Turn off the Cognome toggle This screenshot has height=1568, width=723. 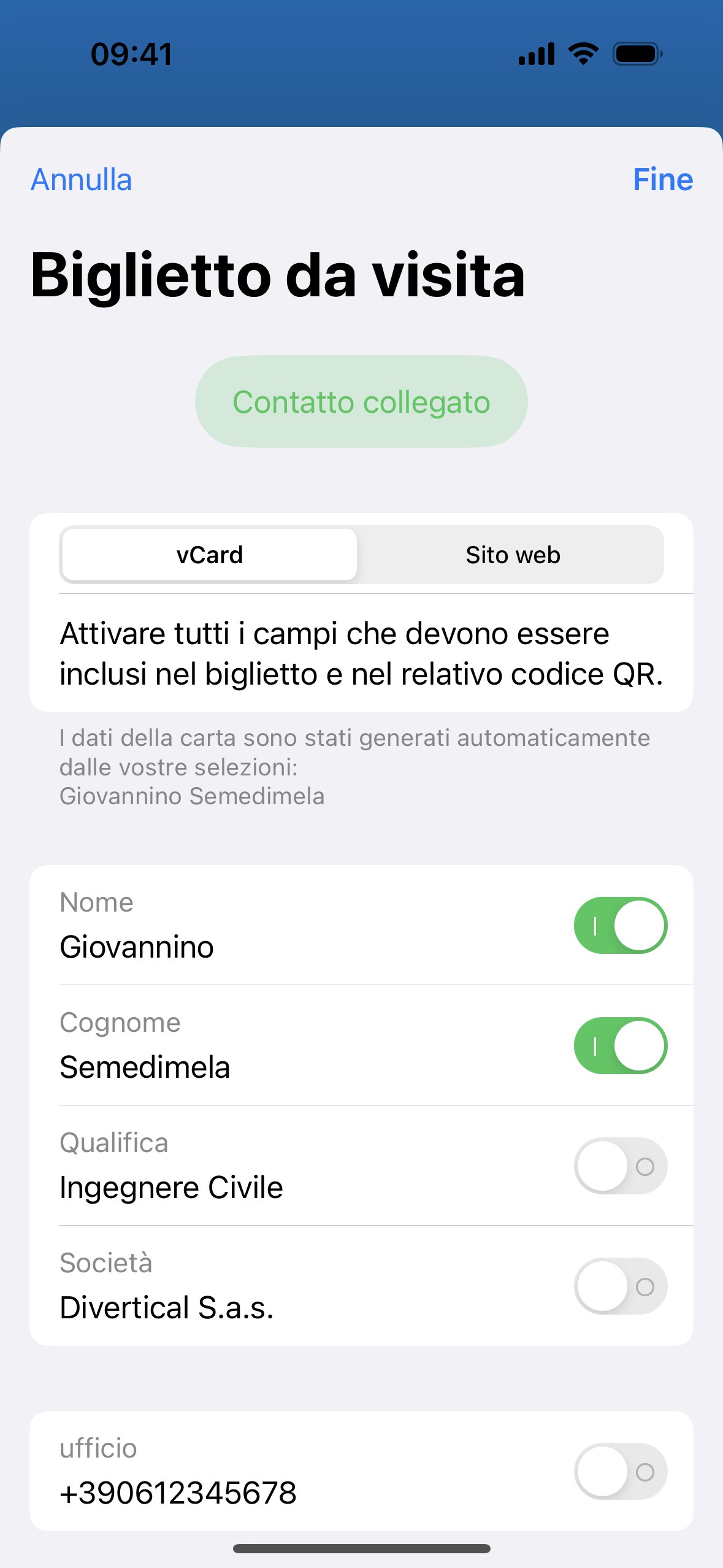(620, 1045)
